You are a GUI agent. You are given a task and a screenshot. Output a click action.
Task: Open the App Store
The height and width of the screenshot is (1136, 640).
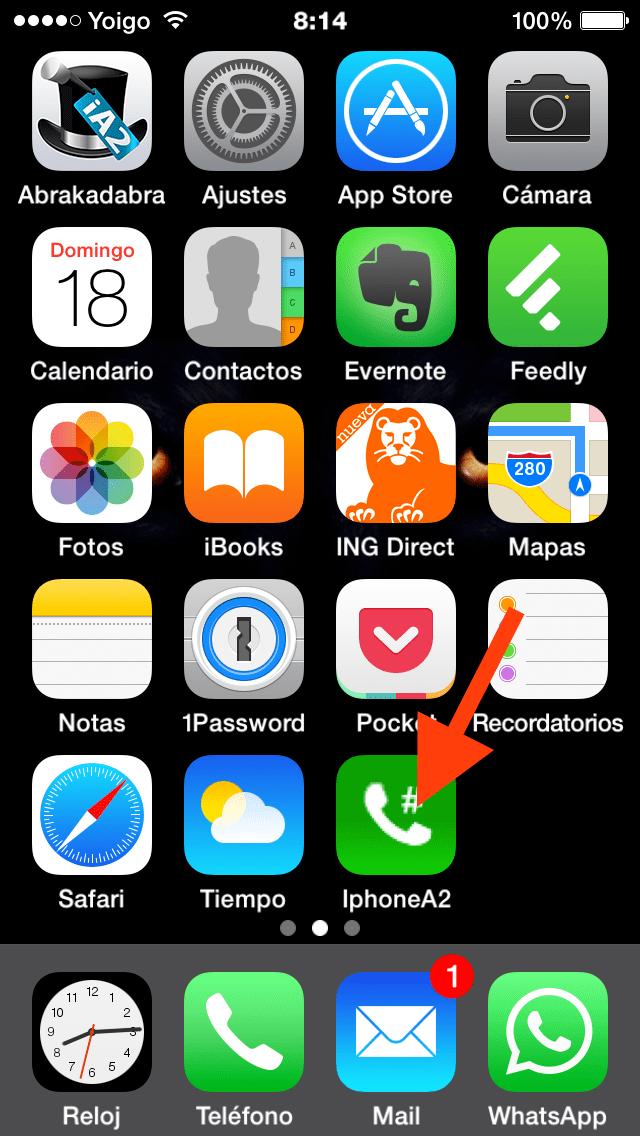(x=396, y=111)
